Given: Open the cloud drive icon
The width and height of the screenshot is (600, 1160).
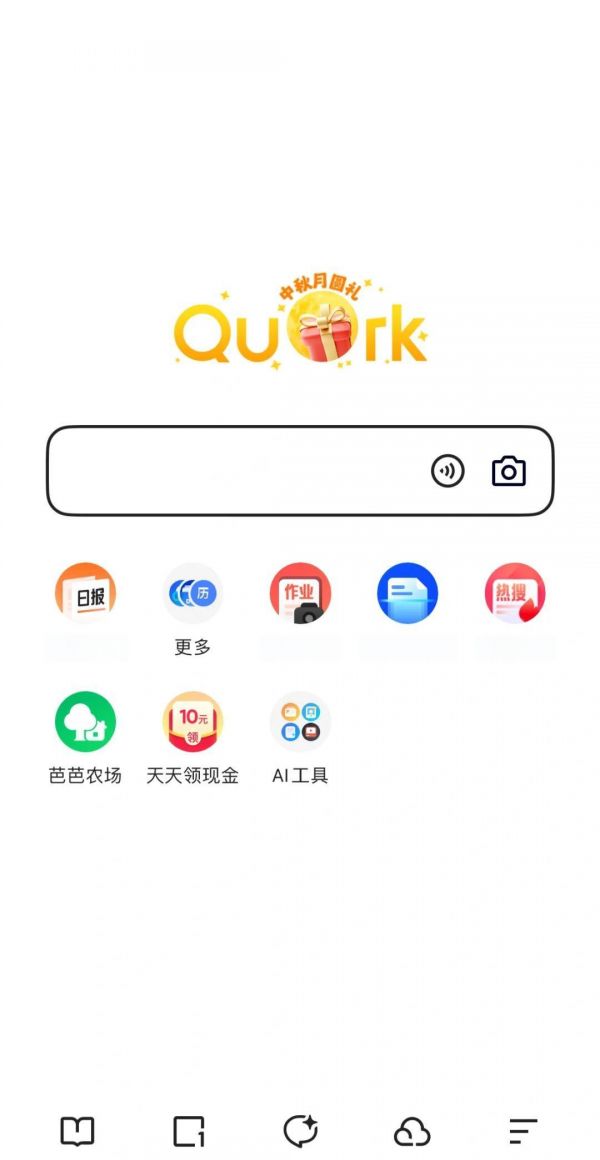Looking at the screenshot, I should pyautogui.click(x=412, y=1131).
